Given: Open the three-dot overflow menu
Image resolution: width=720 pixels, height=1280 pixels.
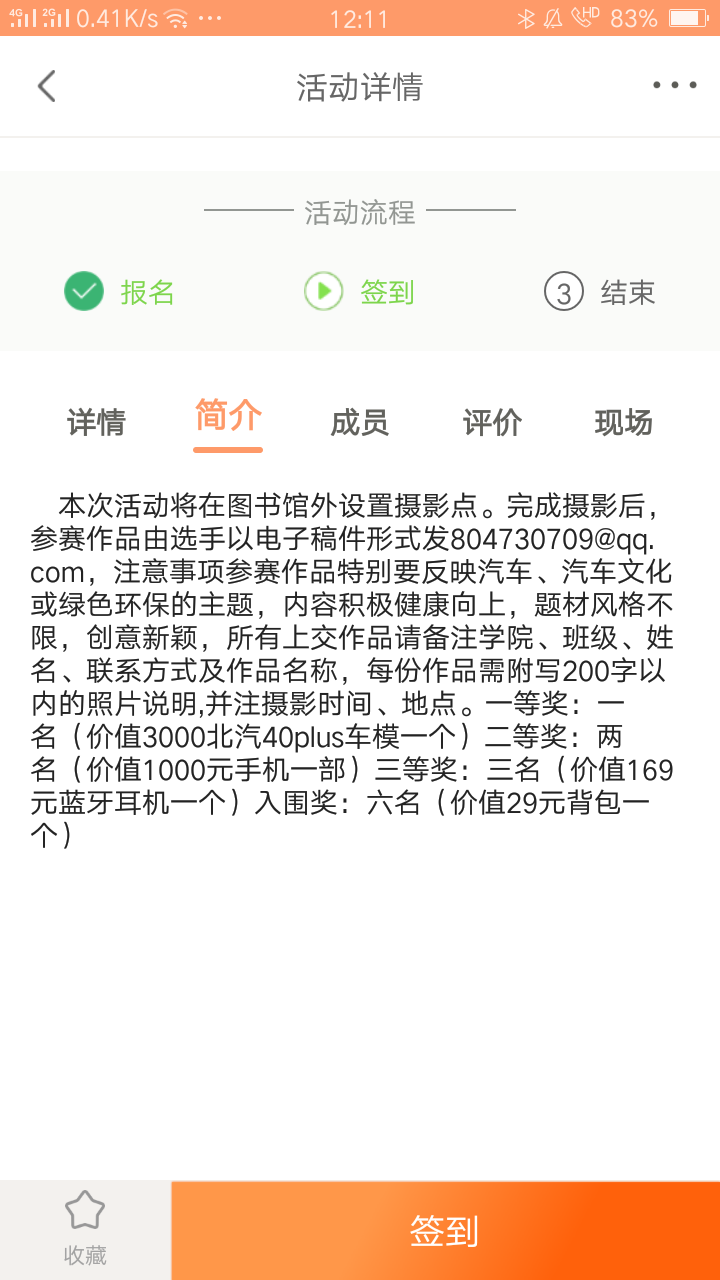Looking at the screenshot, I should point(674,86).
